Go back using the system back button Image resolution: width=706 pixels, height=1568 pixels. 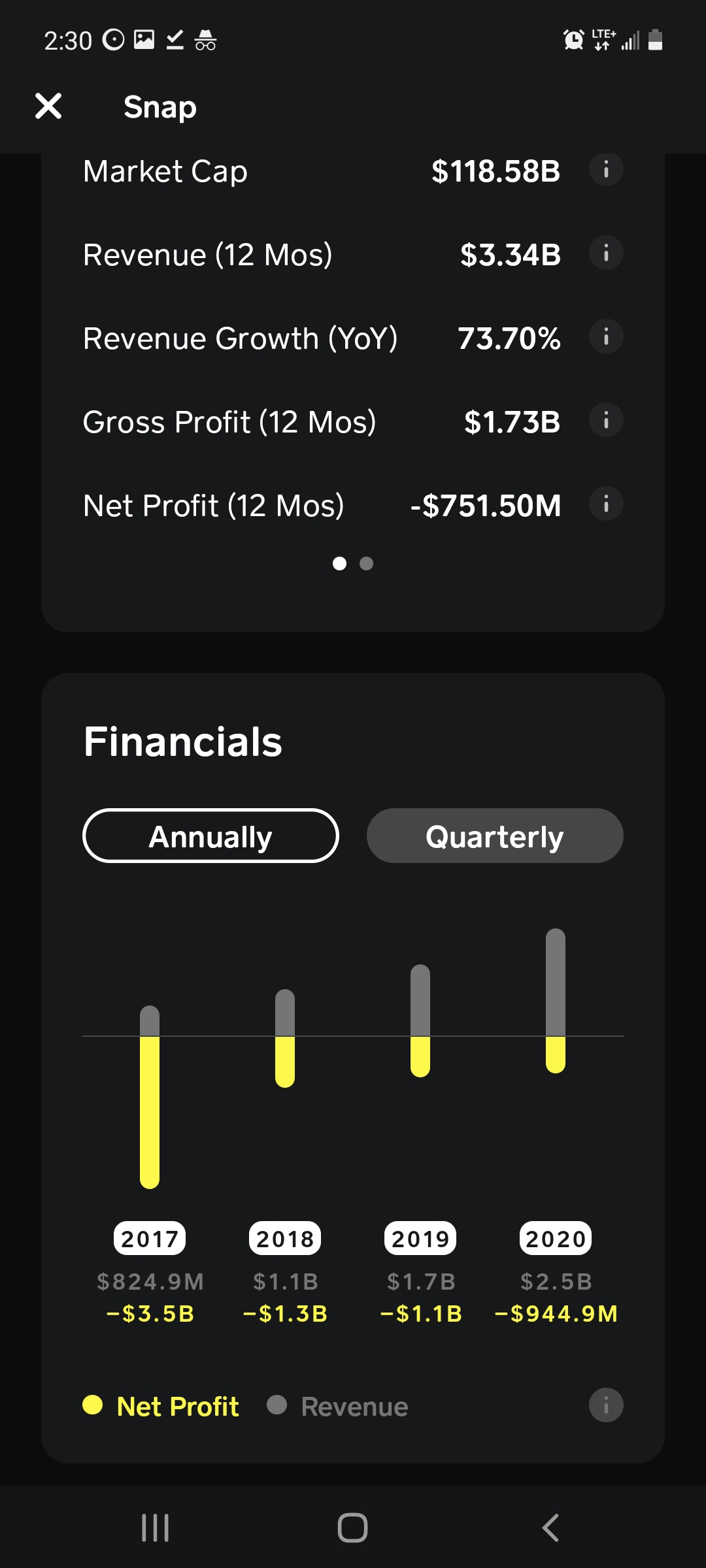pyautogui.click(x=550, y=1528)
